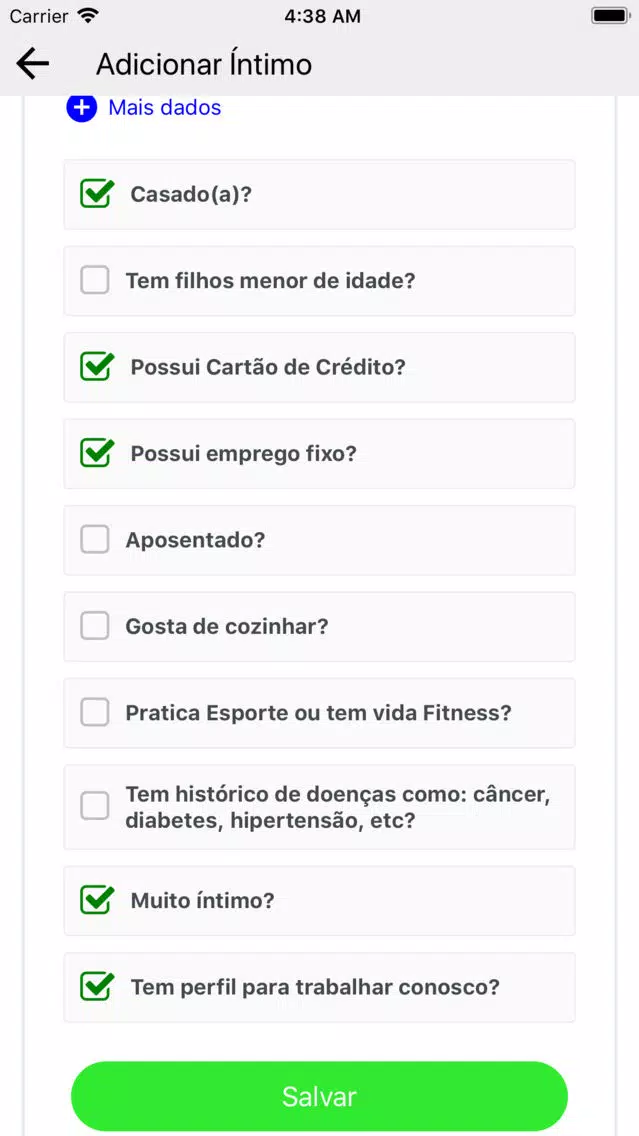Uncheck Tem perfil para trabalhar conosco?
The width and height of the screenshot is (639, 1136).
[x=96, y=986]
